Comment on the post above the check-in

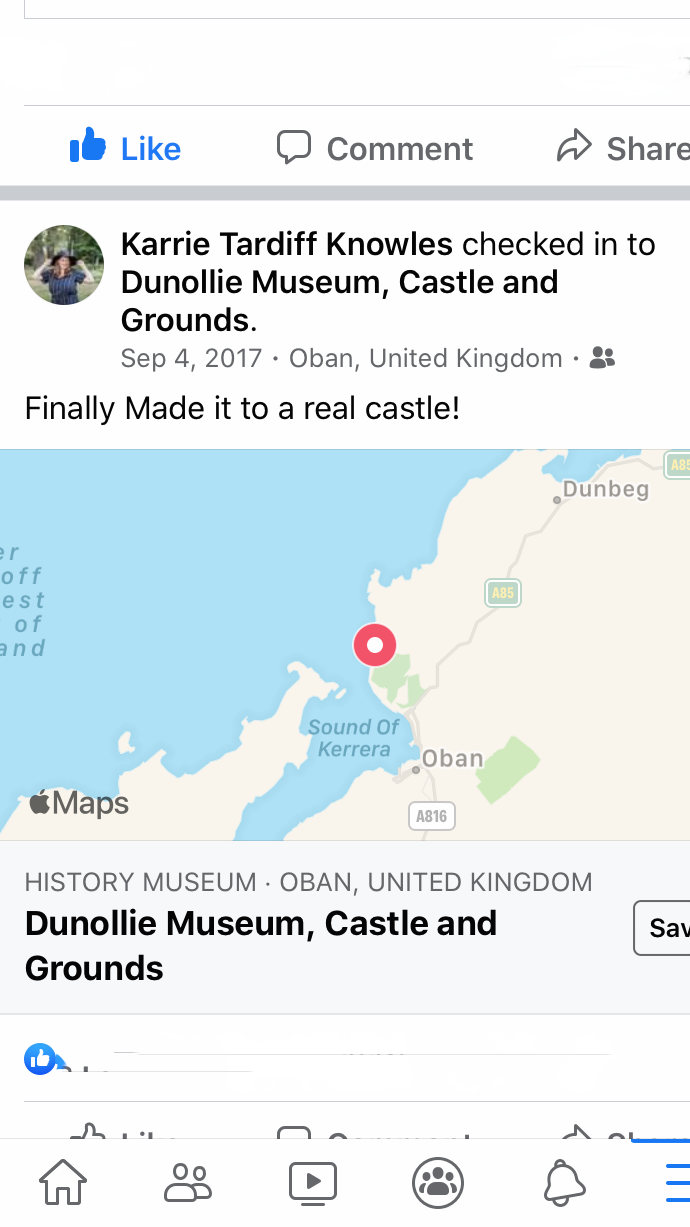[x=375, y=148]
